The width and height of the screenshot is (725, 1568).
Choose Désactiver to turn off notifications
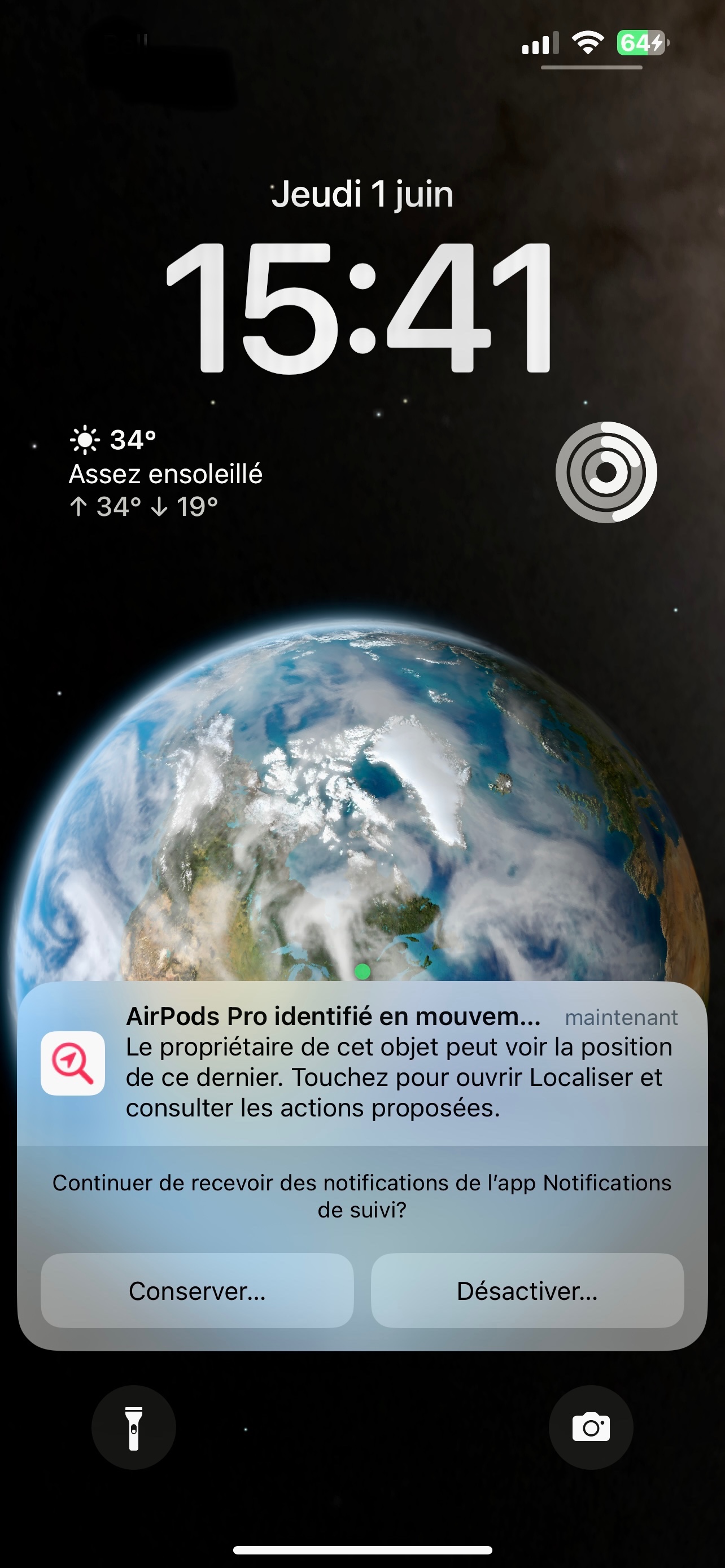[527, 1290]
